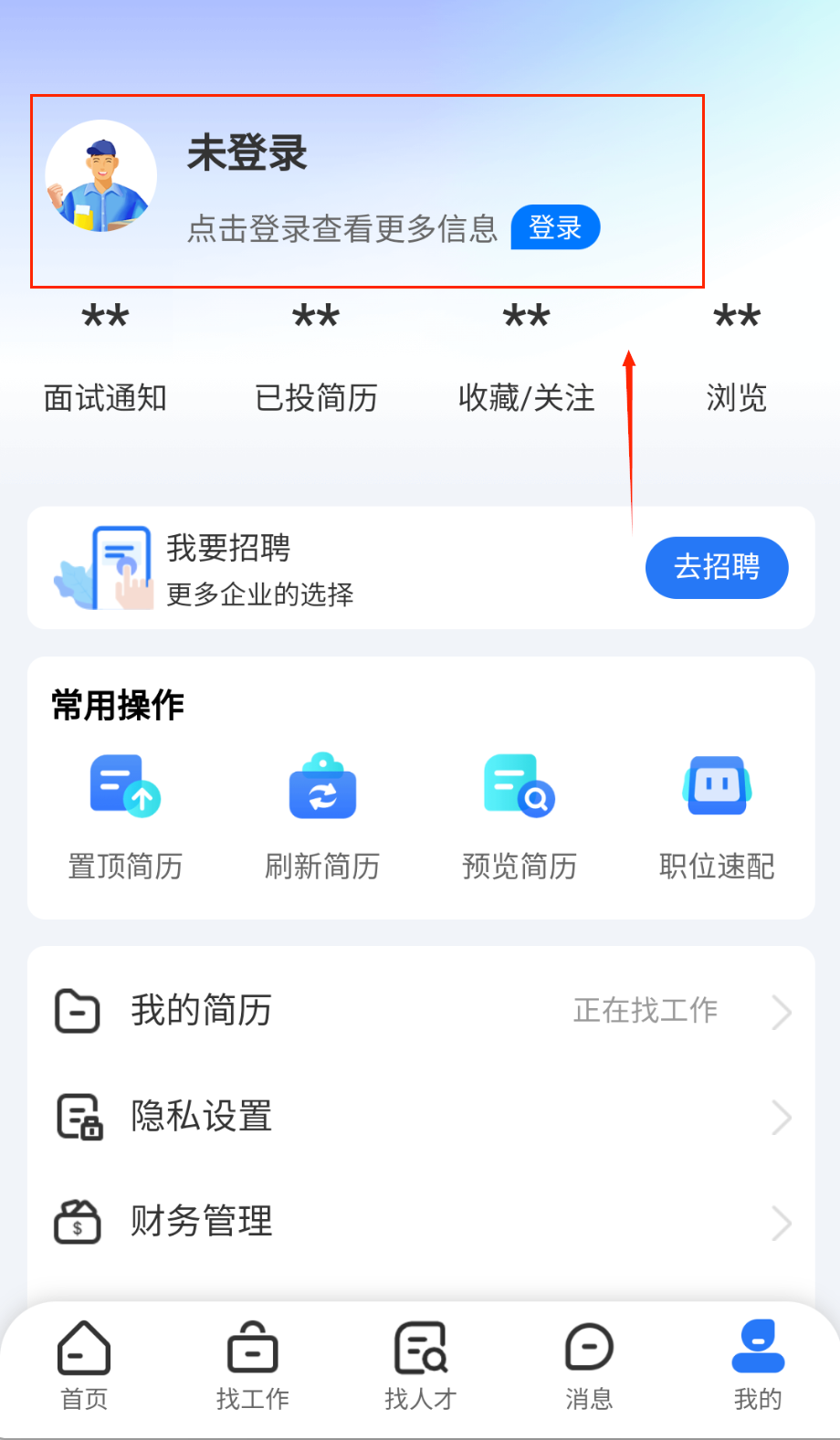Switch to the 找工作 tab

pos(253,1365)
